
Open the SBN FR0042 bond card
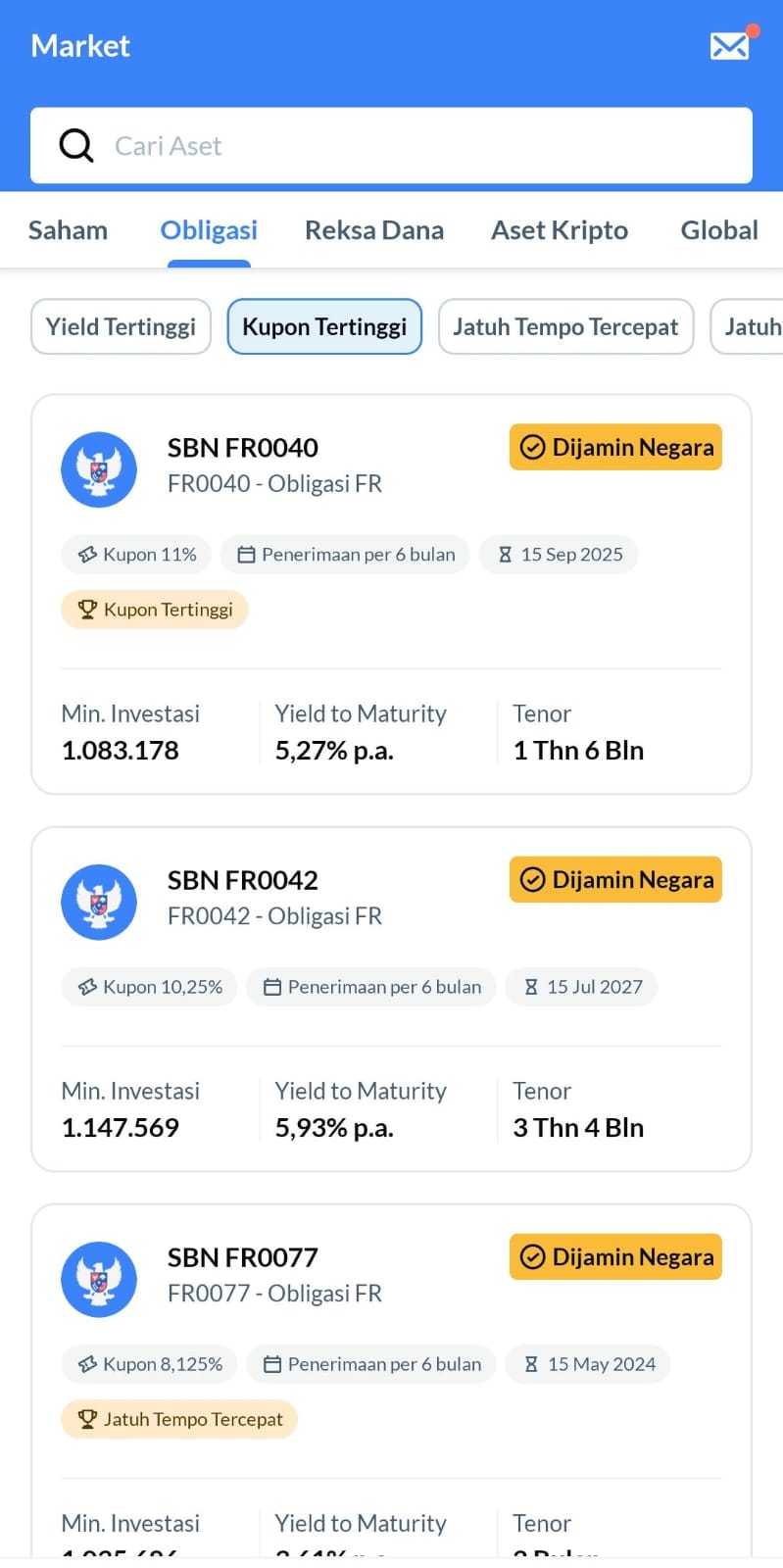[x=391, y=998]
